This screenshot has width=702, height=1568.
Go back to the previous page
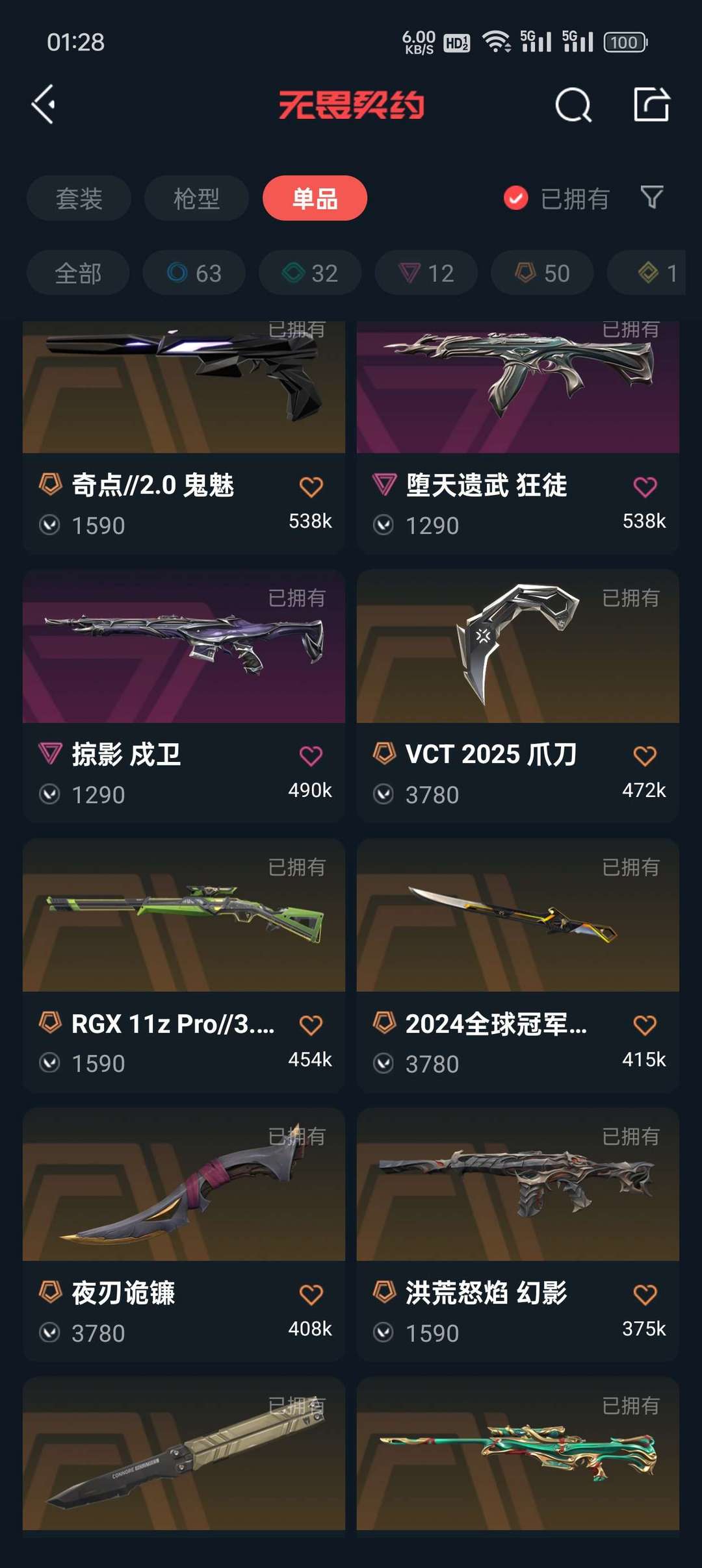44,104
